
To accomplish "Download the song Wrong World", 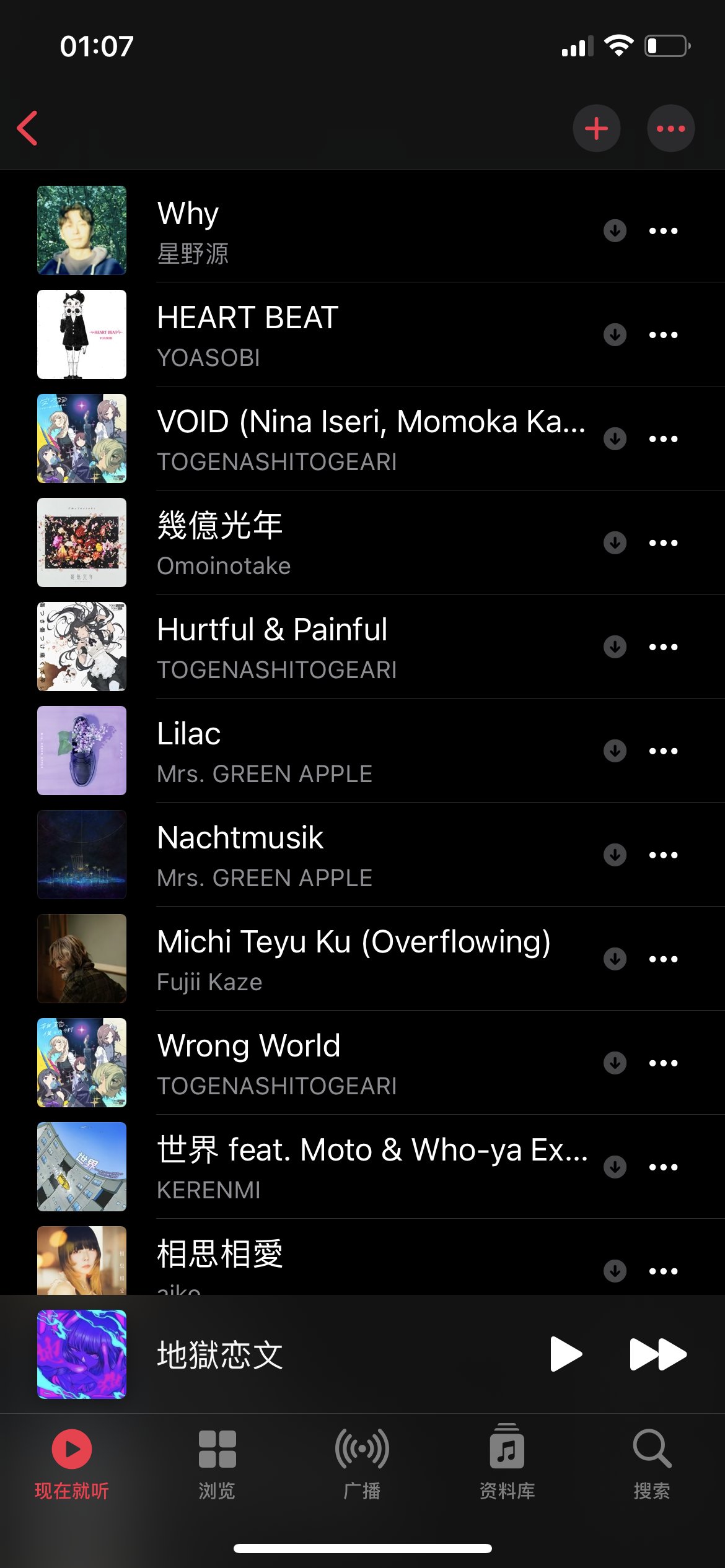I will 615,1063.
